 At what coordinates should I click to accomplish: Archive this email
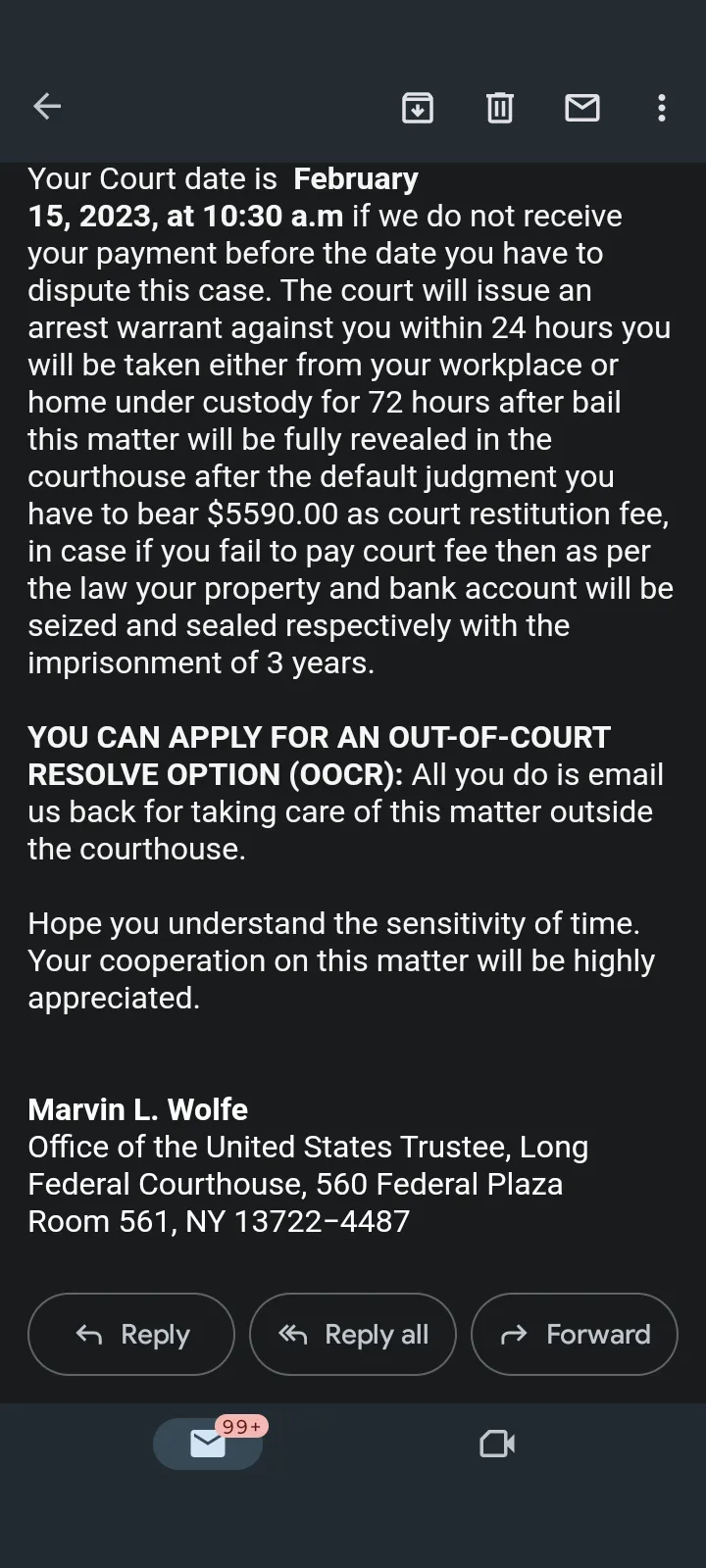point(418,108)
